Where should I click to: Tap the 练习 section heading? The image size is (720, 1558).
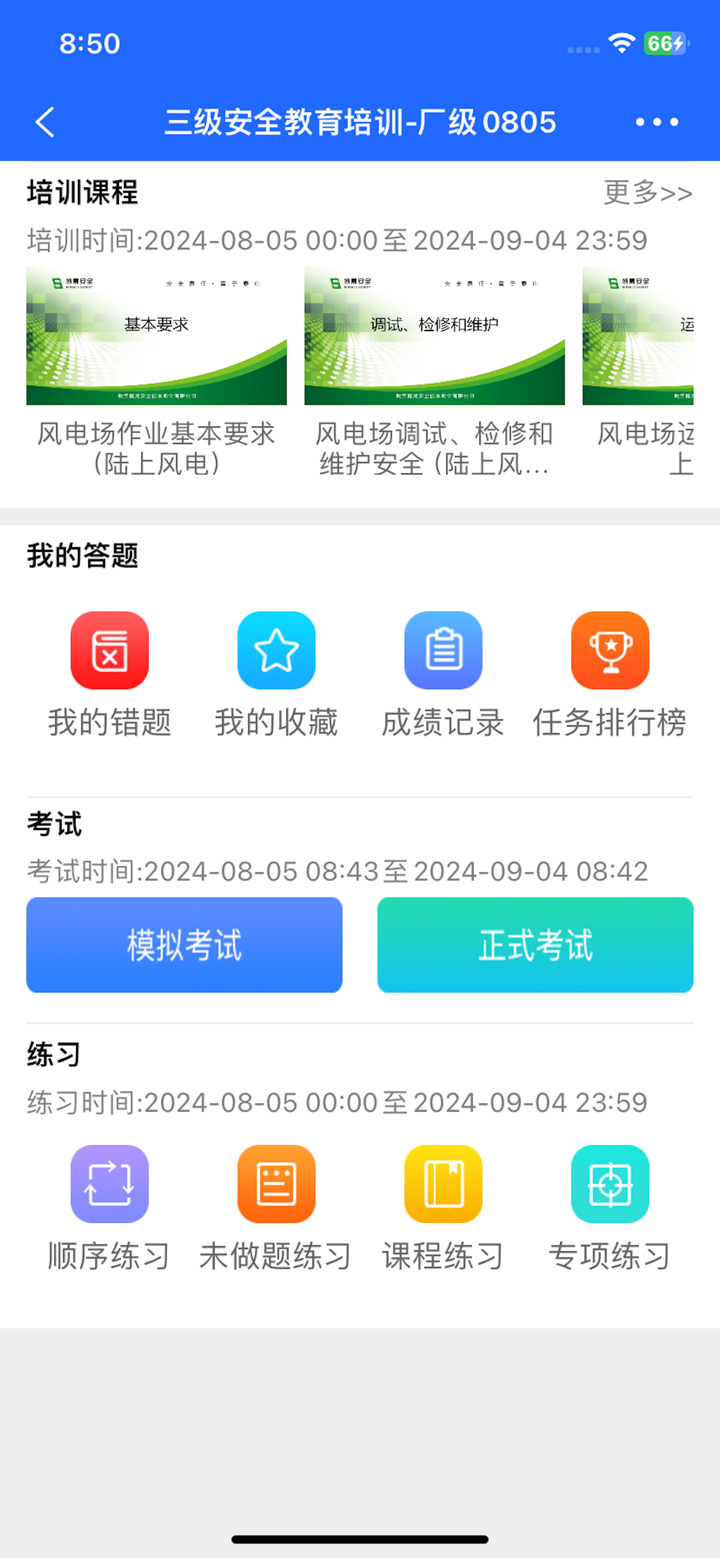tap(47, 1055)
